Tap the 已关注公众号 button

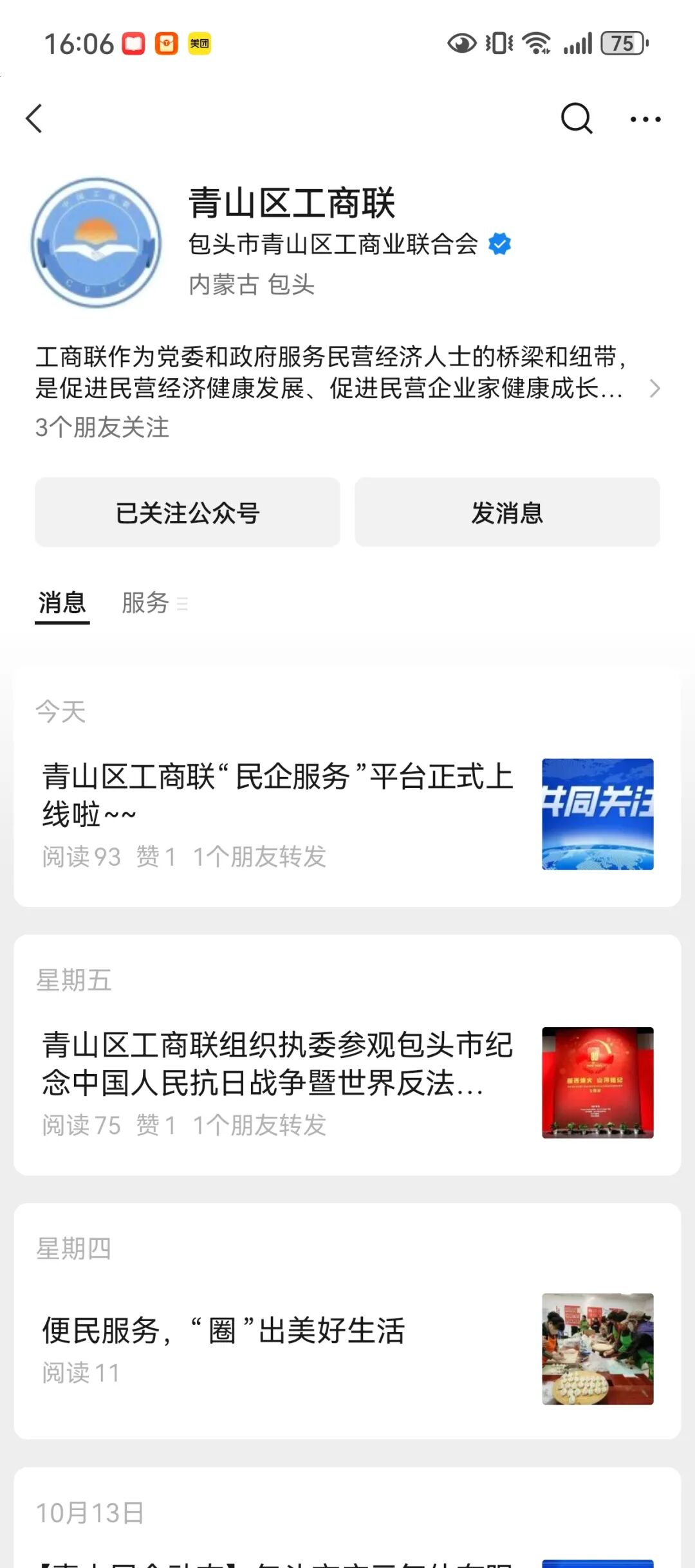pyautogui.click(x=187, y=513)
